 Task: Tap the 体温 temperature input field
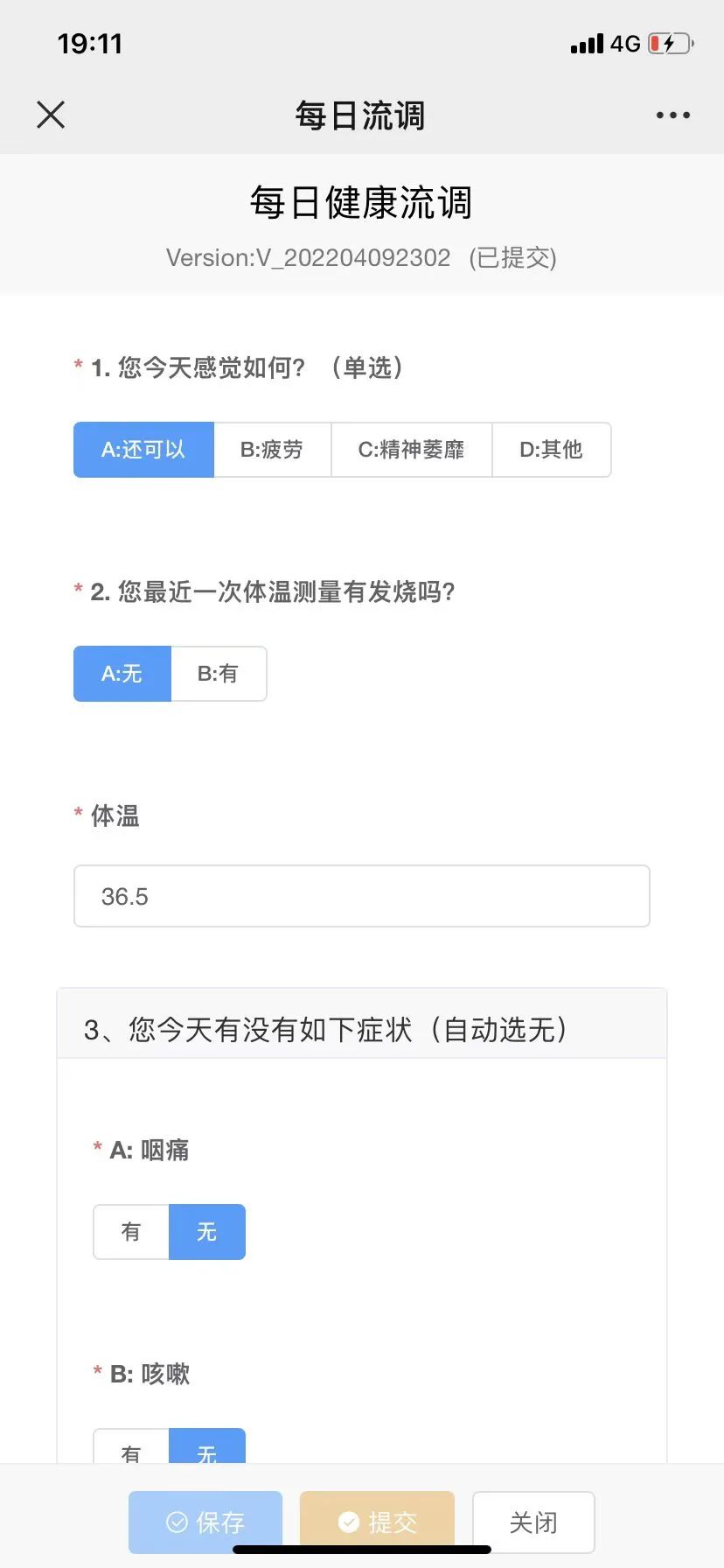(x=362, y=896)
